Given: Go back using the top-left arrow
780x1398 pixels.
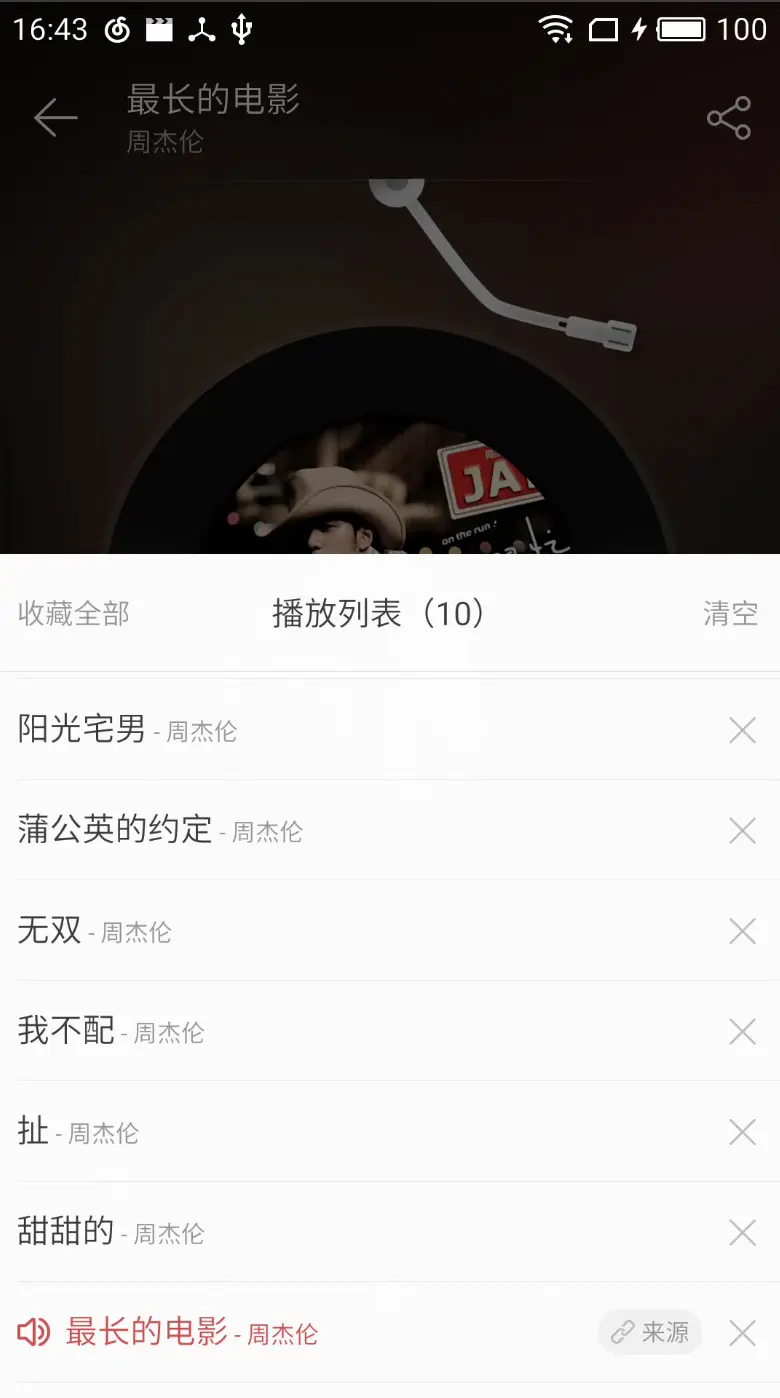Looking at the screenshot, I should click(56, 118).
